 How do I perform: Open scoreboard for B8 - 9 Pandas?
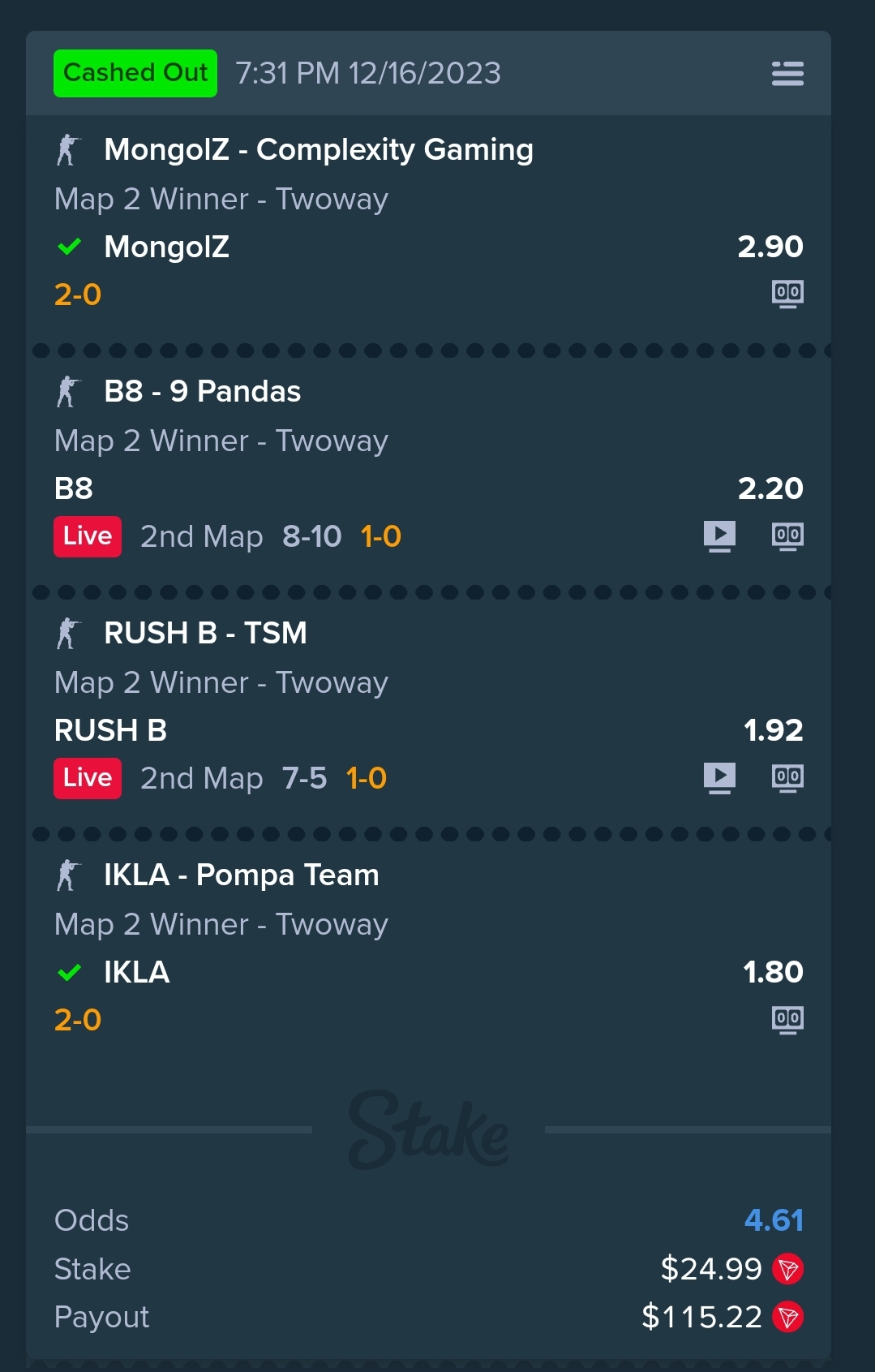point(787,536)
